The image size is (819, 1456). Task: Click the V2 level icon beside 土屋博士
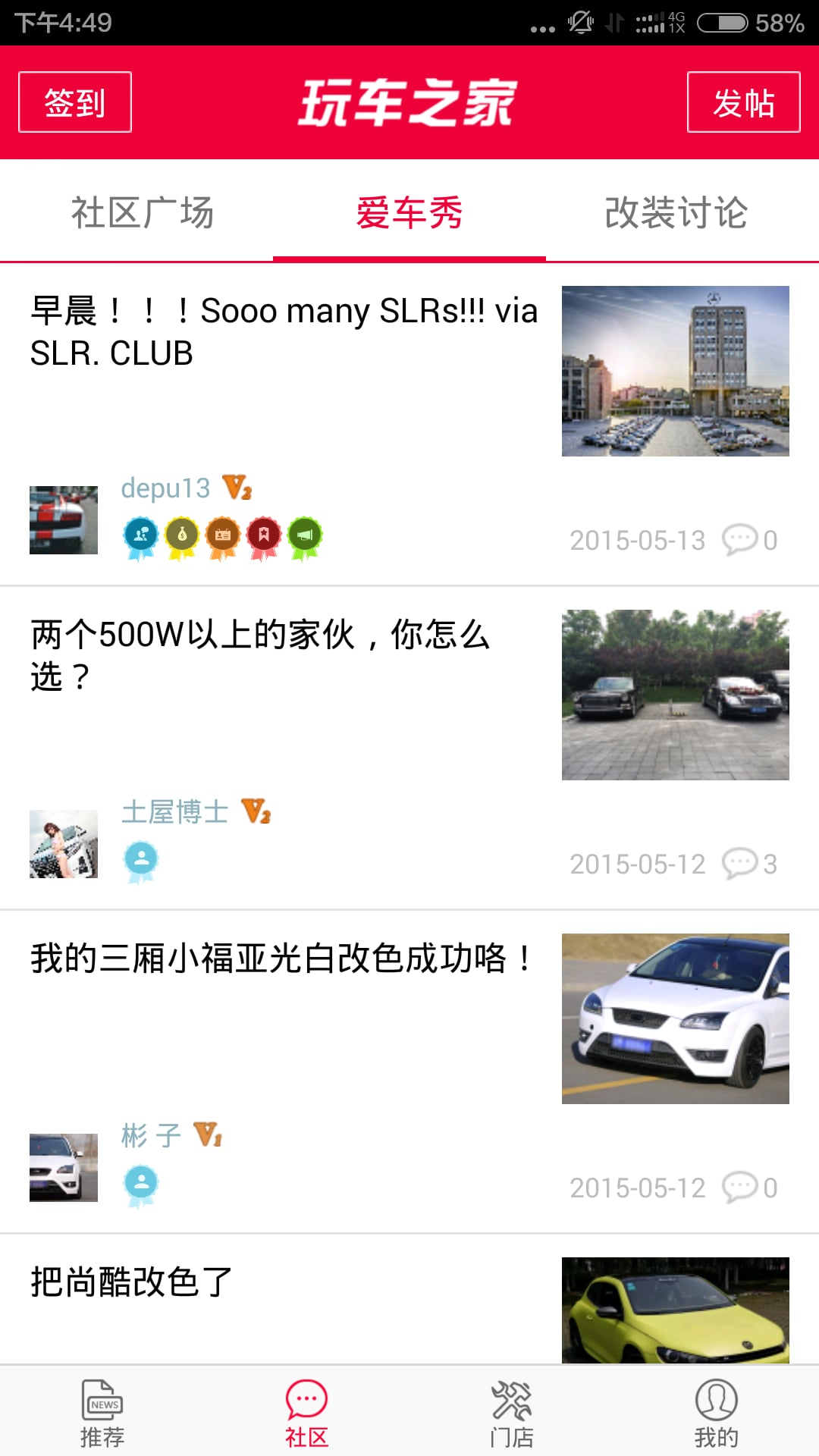256,812
